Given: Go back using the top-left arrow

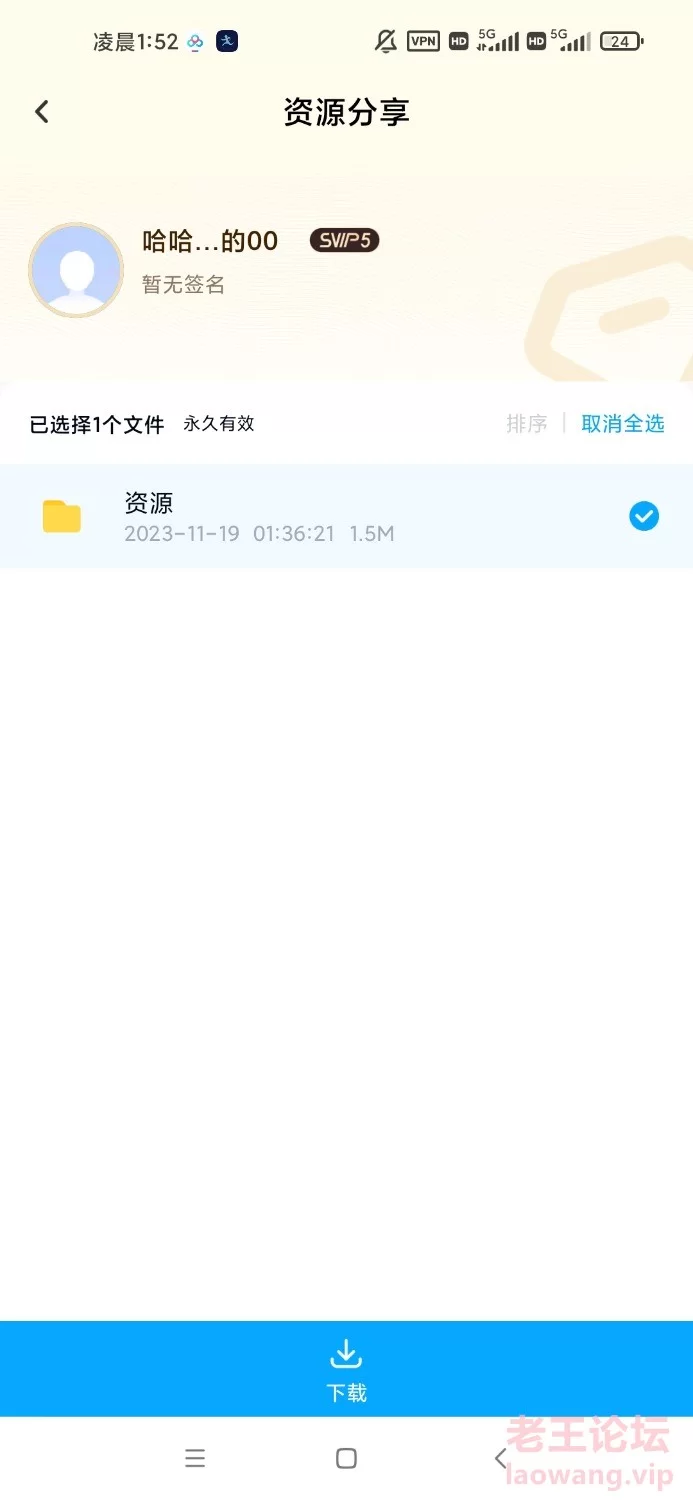Looking at the screenshot, I should 41,112.
